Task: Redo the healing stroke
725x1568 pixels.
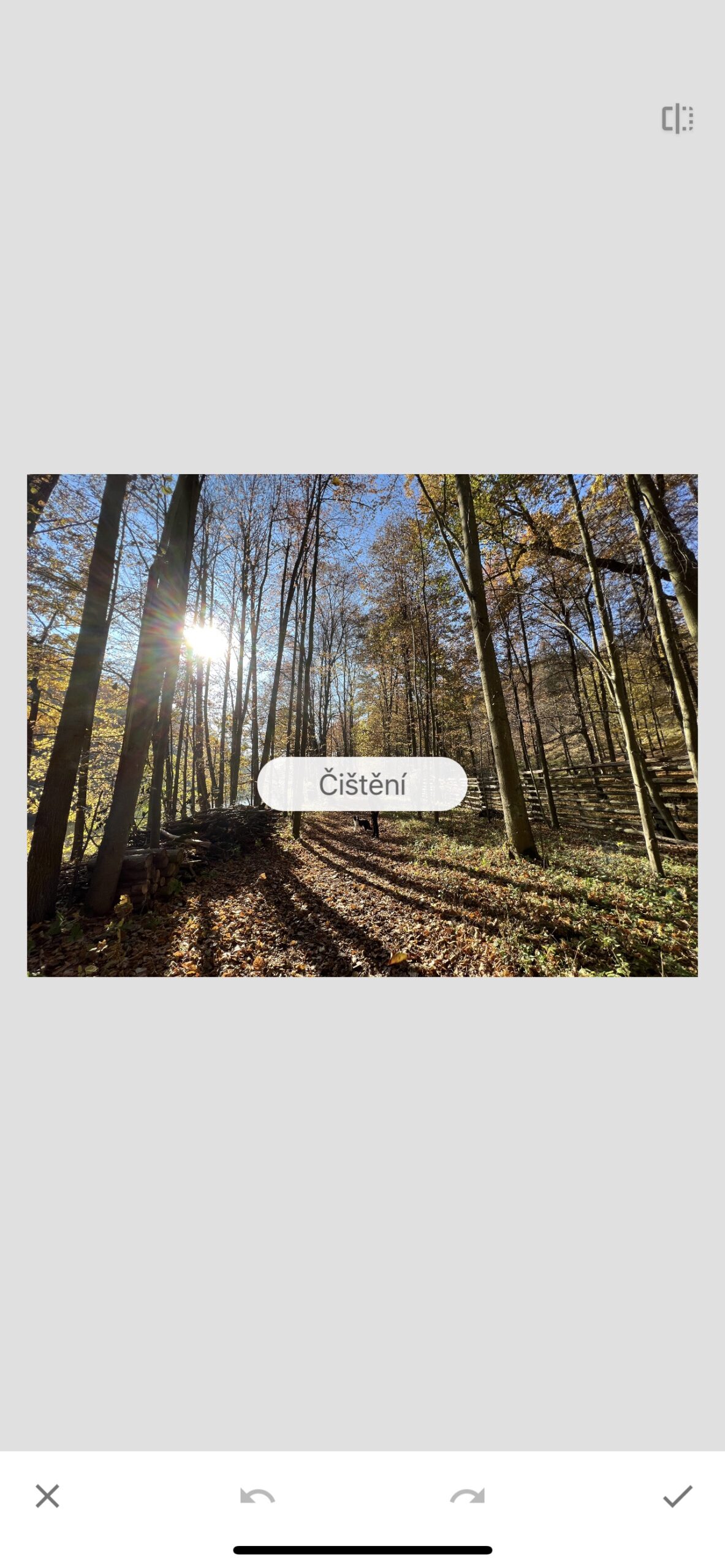Action: [x=467, y=1496]
